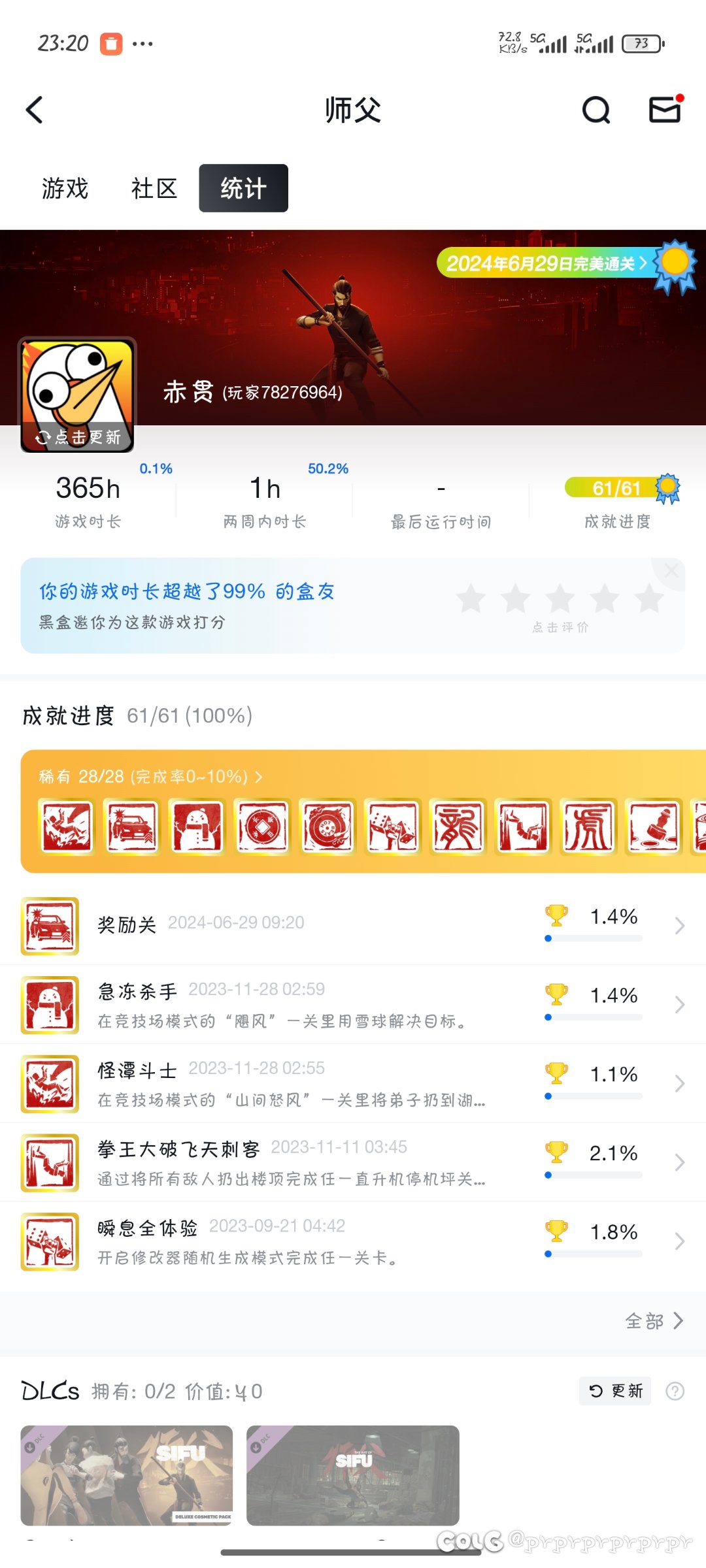Screen dimensions: 706x1568
Task: View the 怪潭斗士 achievement details
Action: (353, 1084)
